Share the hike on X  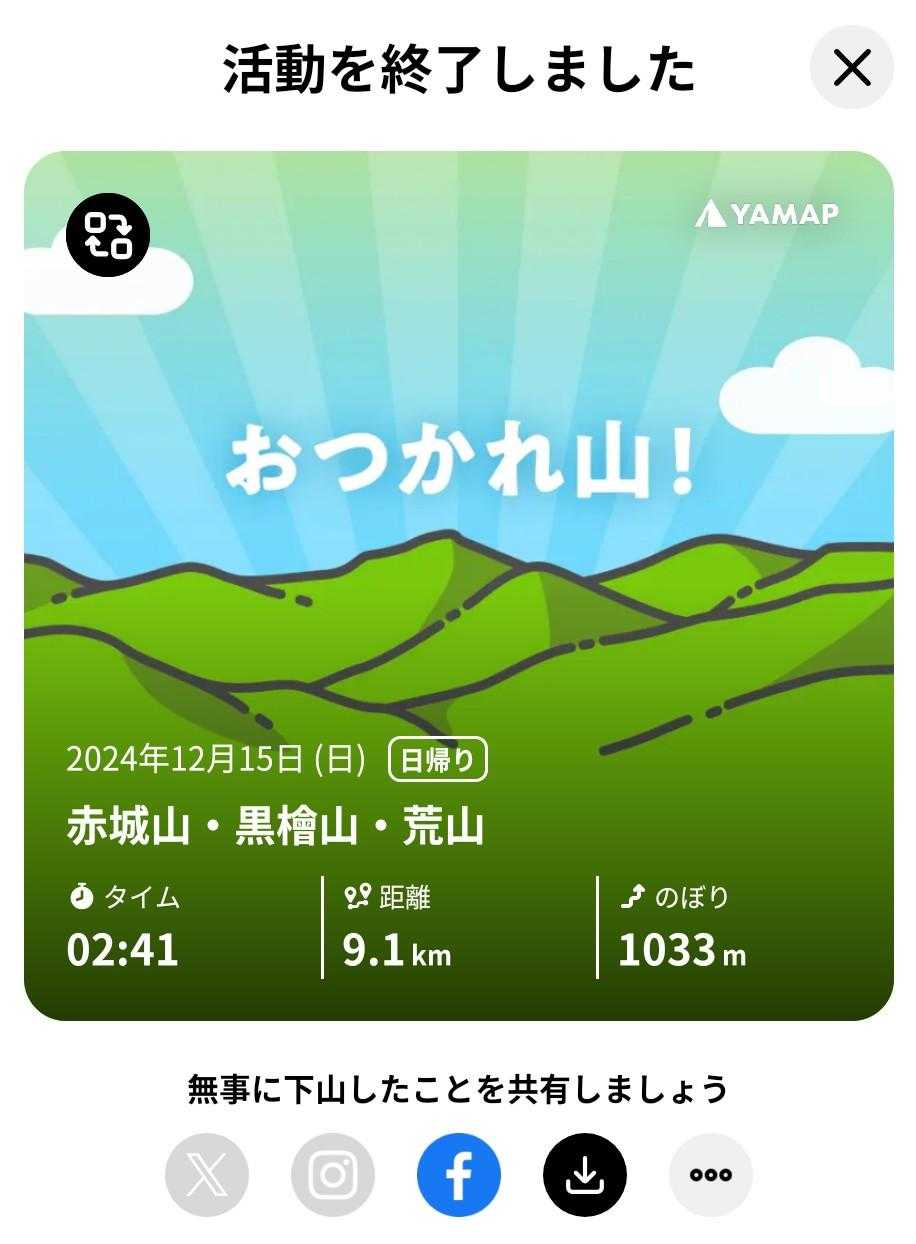(x=207, y=1176)
